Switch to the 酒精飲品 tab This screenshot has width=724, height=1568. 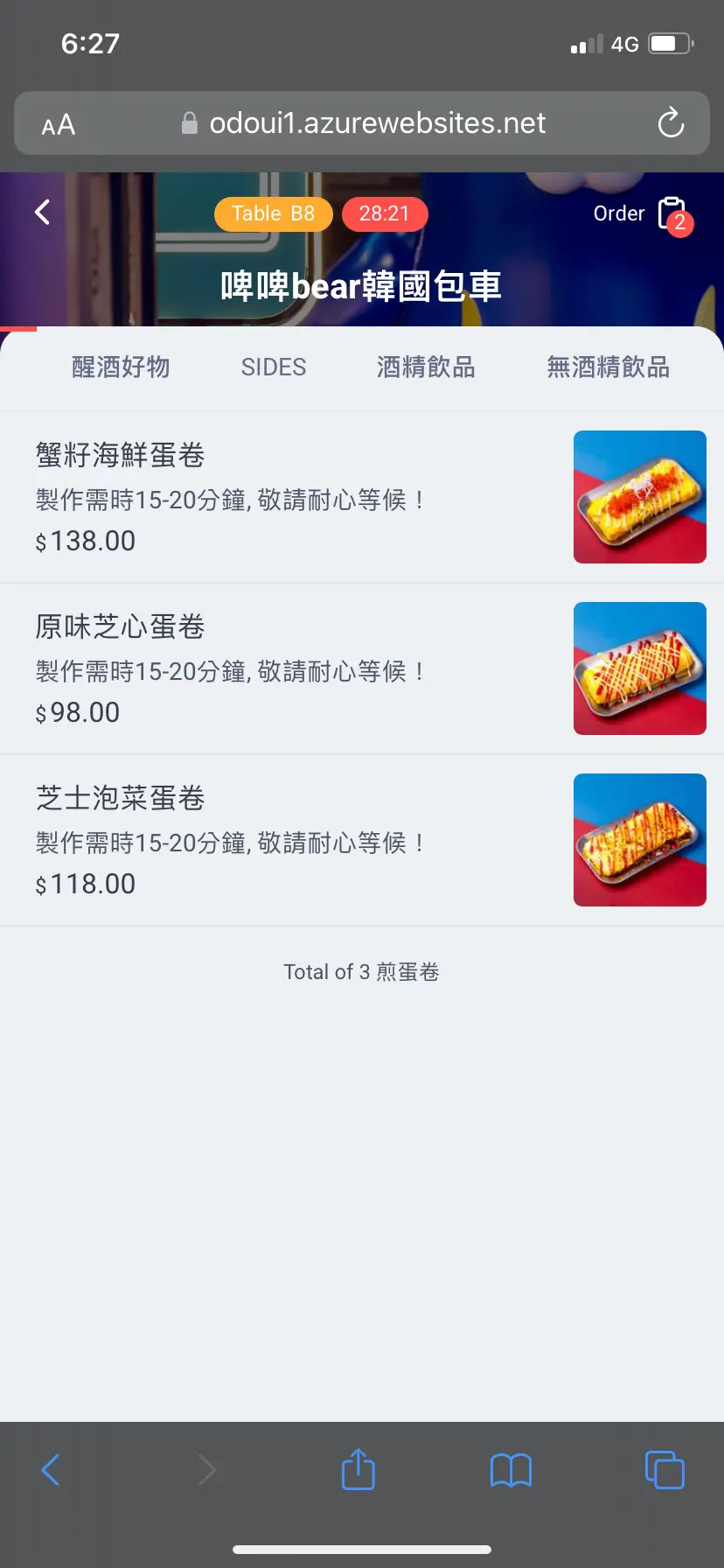pyautogui.click(x=426, y=367)
